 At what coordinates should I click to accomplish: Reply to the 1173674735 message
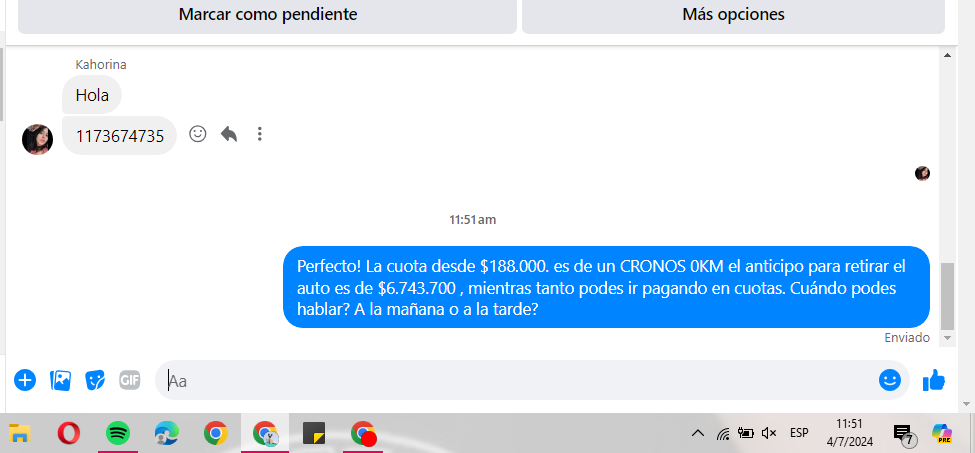point(229,133)
